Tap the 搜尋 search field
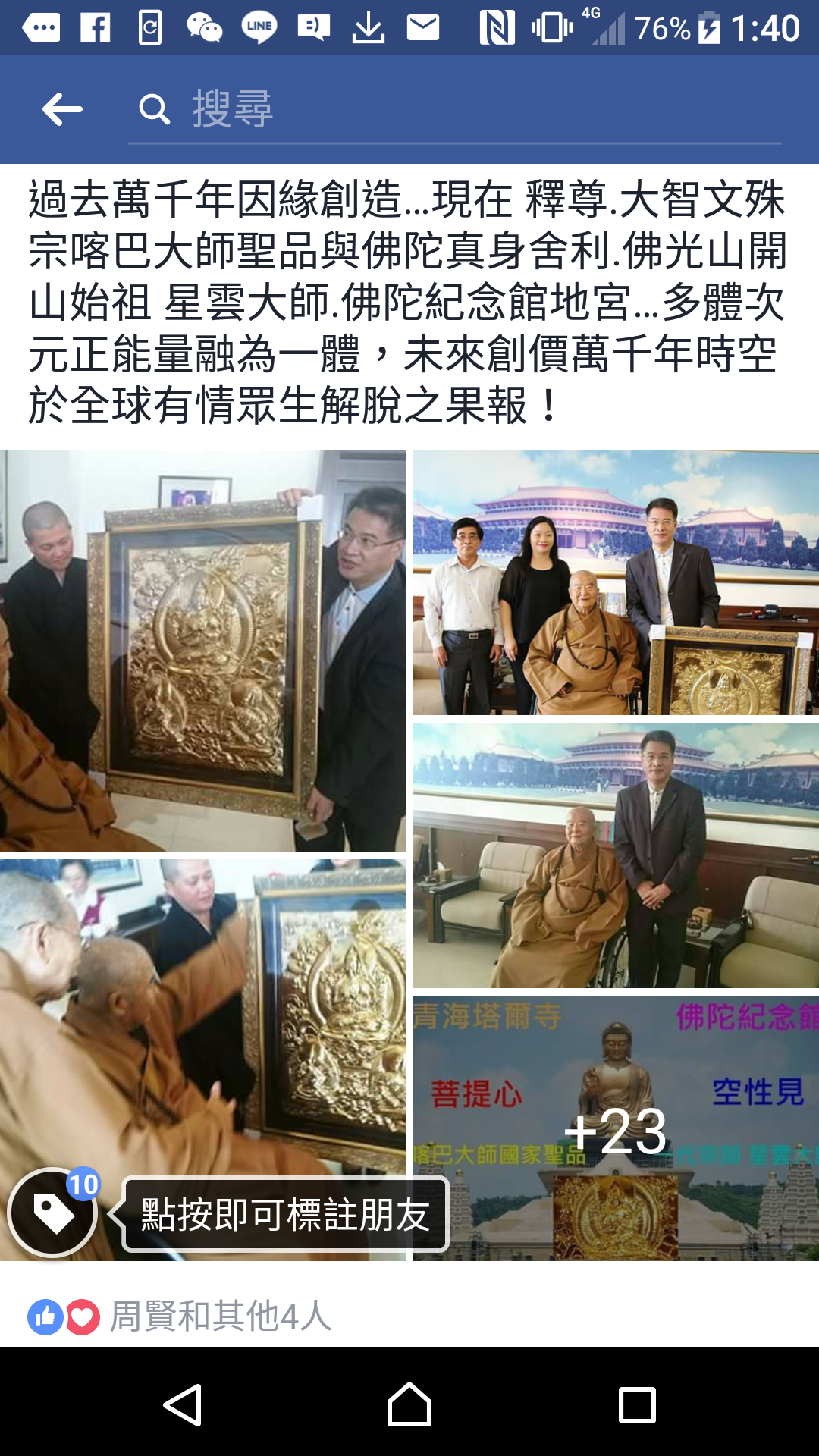Screen dimensions: 819x1456 pos(455,110)
